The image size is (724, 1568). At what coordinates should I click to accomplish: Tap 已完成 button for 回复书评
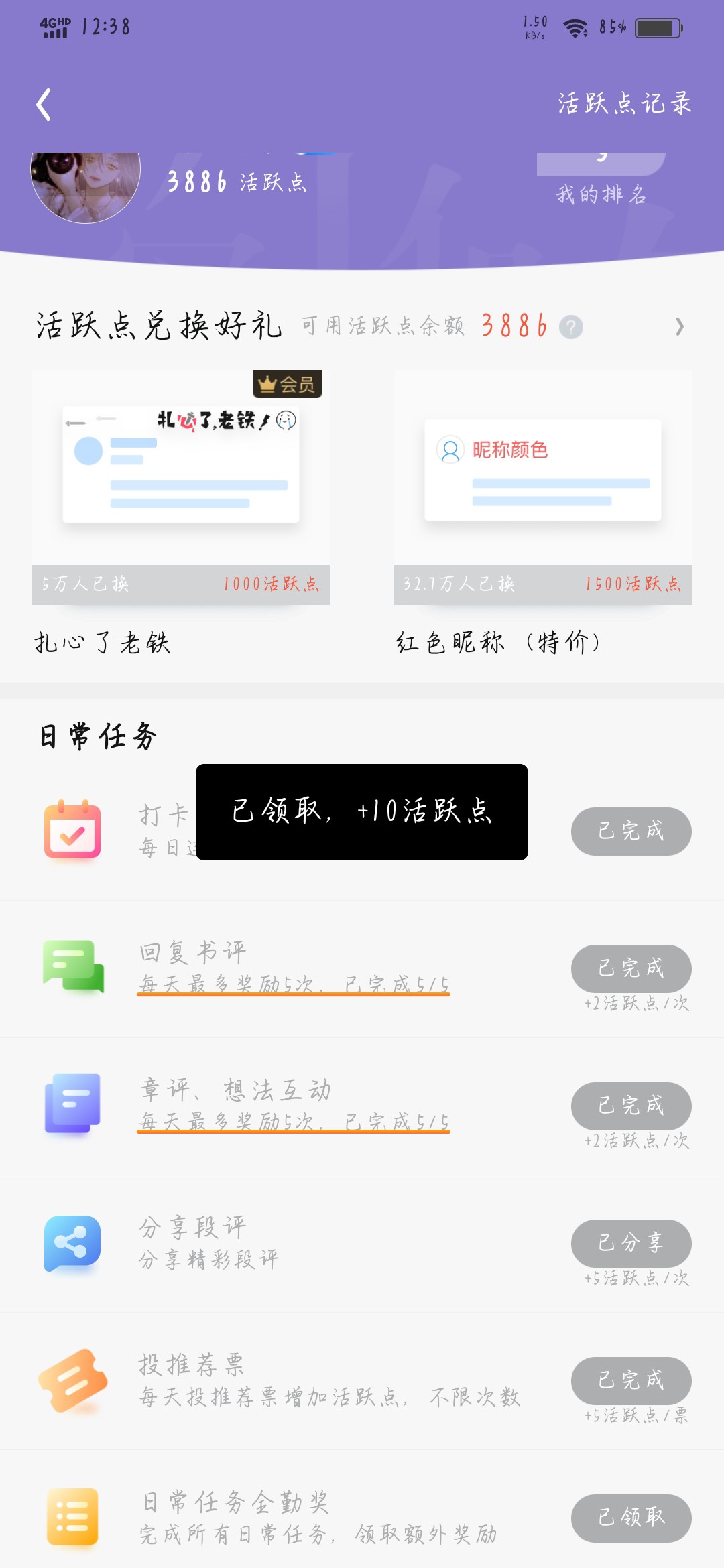[x=631, y=968]
